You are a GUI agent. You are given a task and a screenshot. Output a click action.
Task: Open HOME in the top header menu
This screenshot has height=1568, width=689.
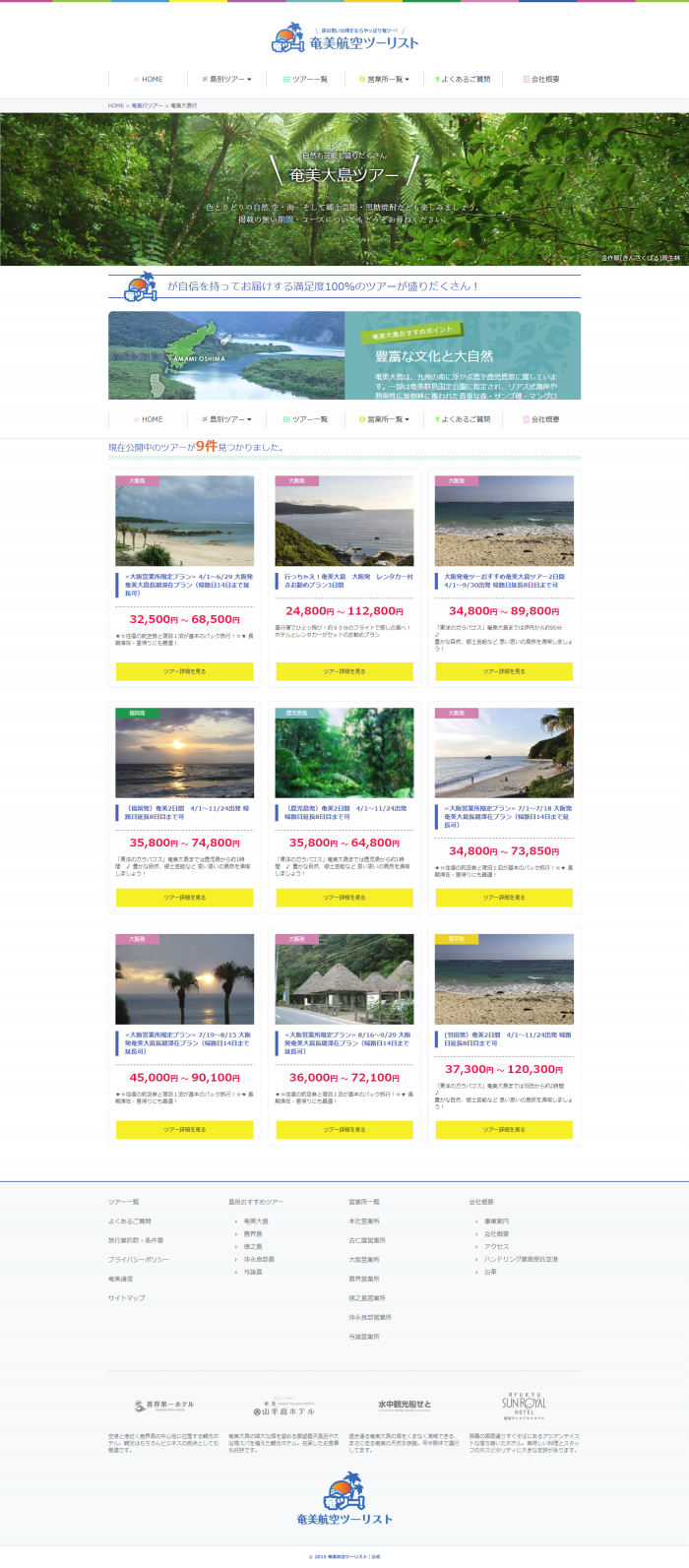pos(149,79)
